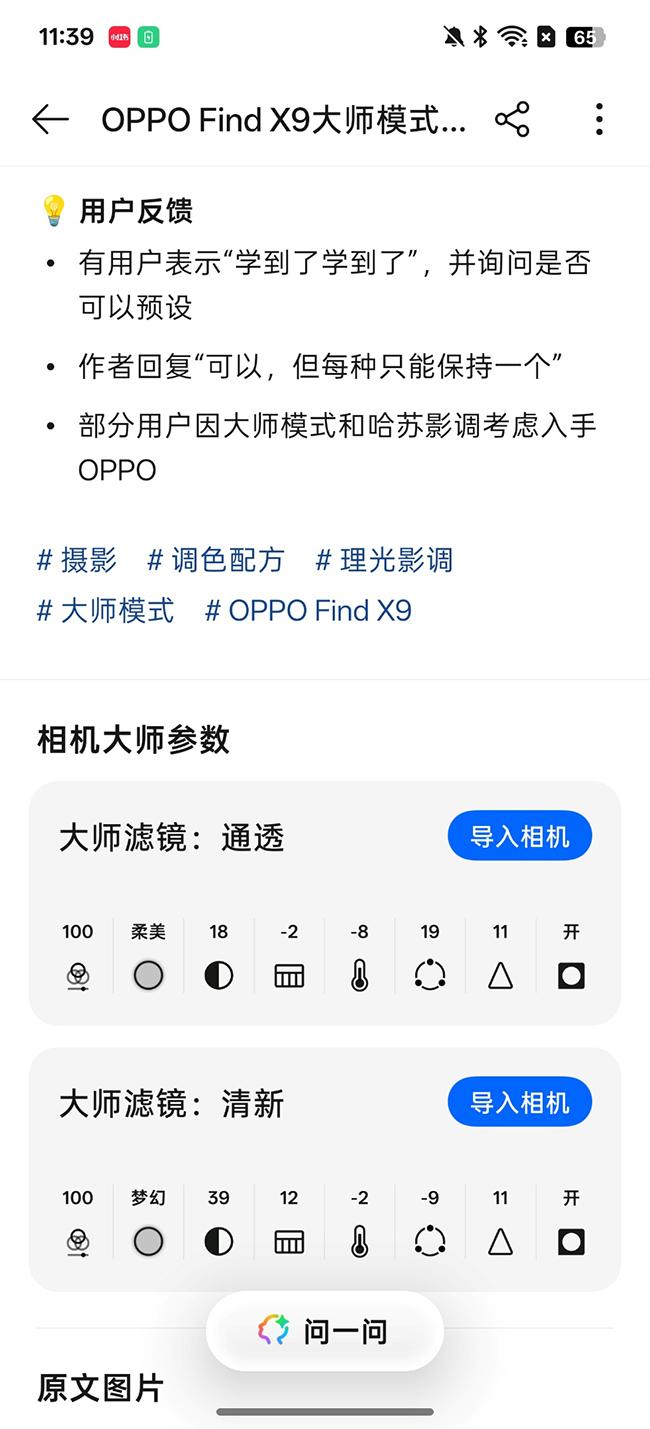The height and width of the screenshot is (1429, 650).
Task: Go back using the arrow icon
Action: [x=50, y=120]
